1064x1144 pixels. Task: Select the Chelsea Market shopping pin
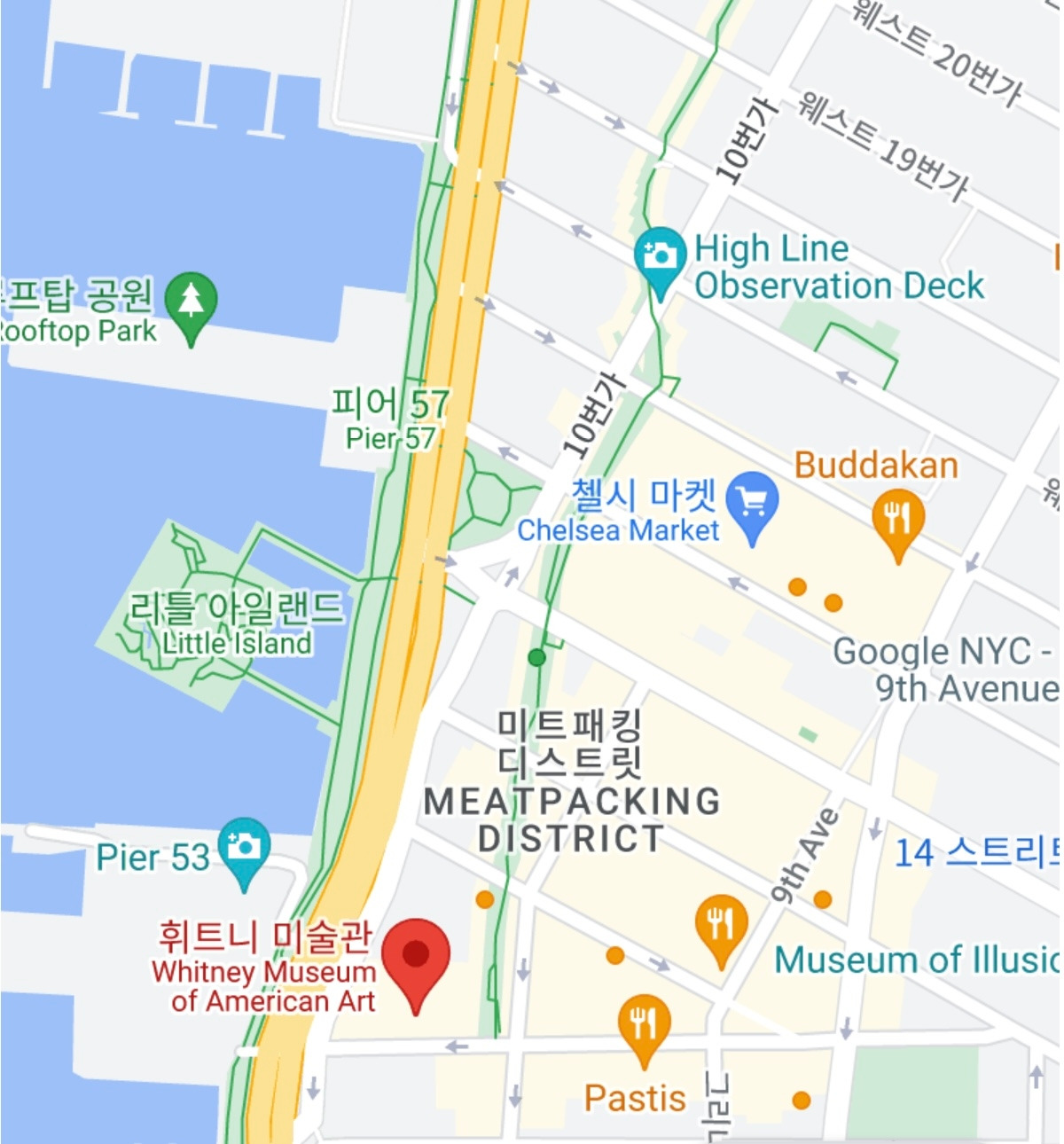(752, 508)
